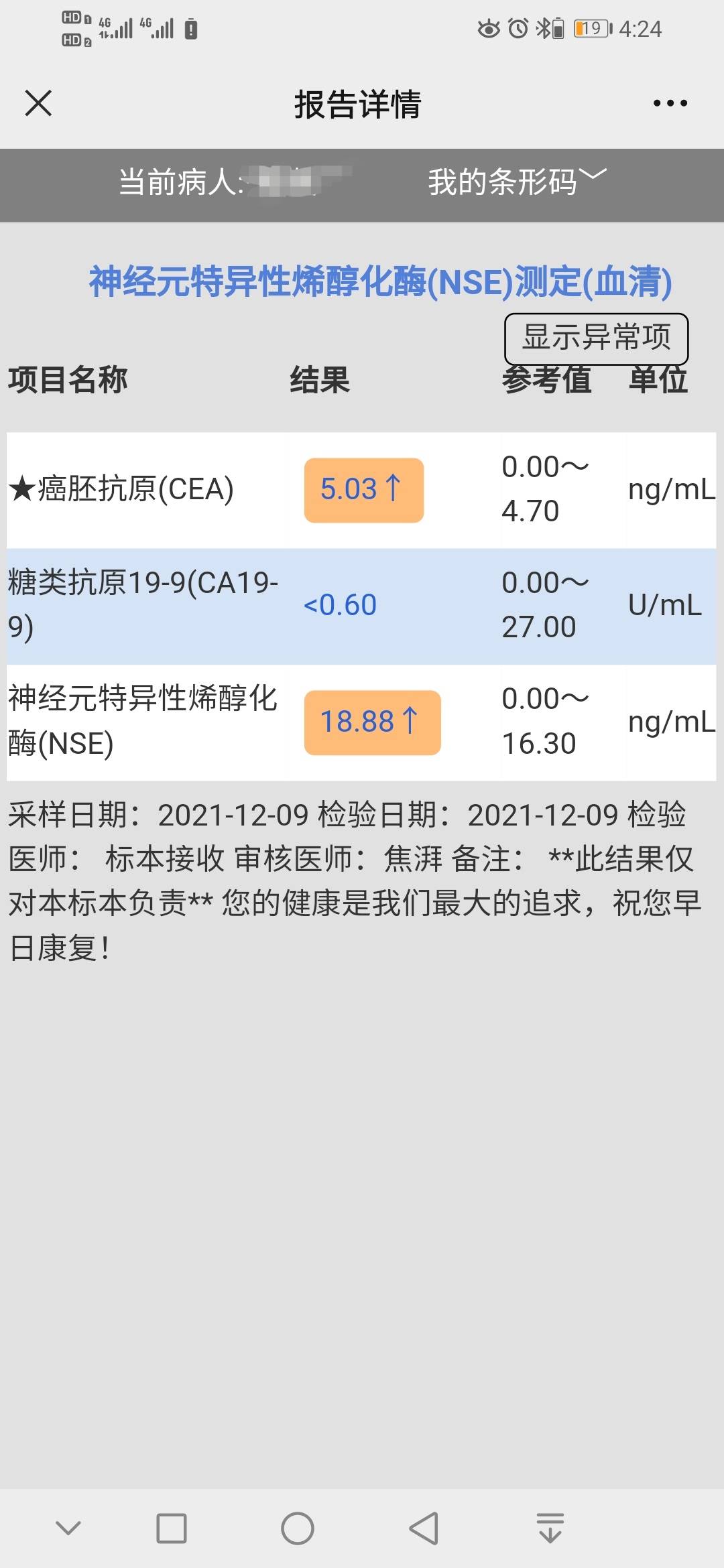Screen dimensions: 724x1568
Task: Toggle the highlighted 18.88 abnormal NSE result
Action: point(373,722)
